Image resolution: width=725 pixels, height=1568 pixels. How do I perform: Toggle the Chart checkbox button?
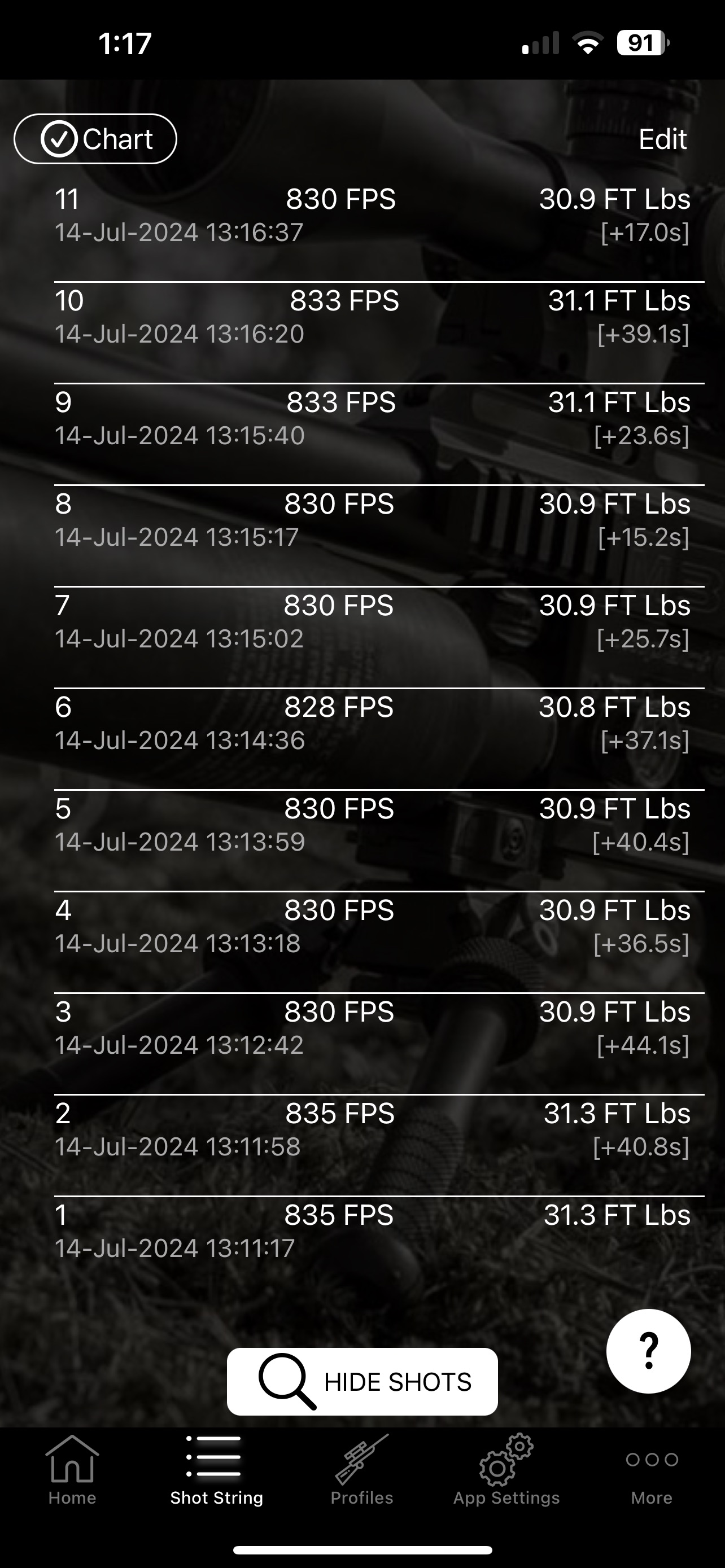point(95,139)
